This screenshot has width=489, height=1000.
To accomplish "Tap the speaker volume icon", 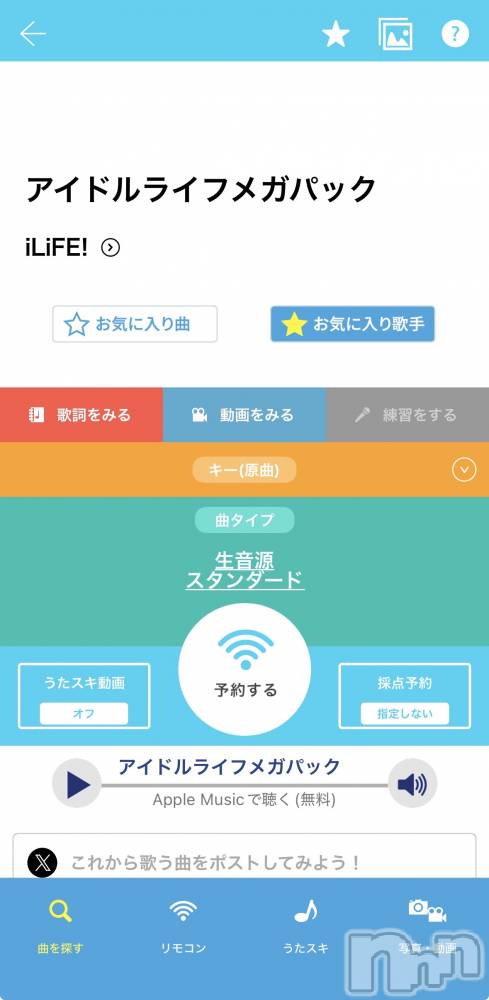I will tap(412, 784).
